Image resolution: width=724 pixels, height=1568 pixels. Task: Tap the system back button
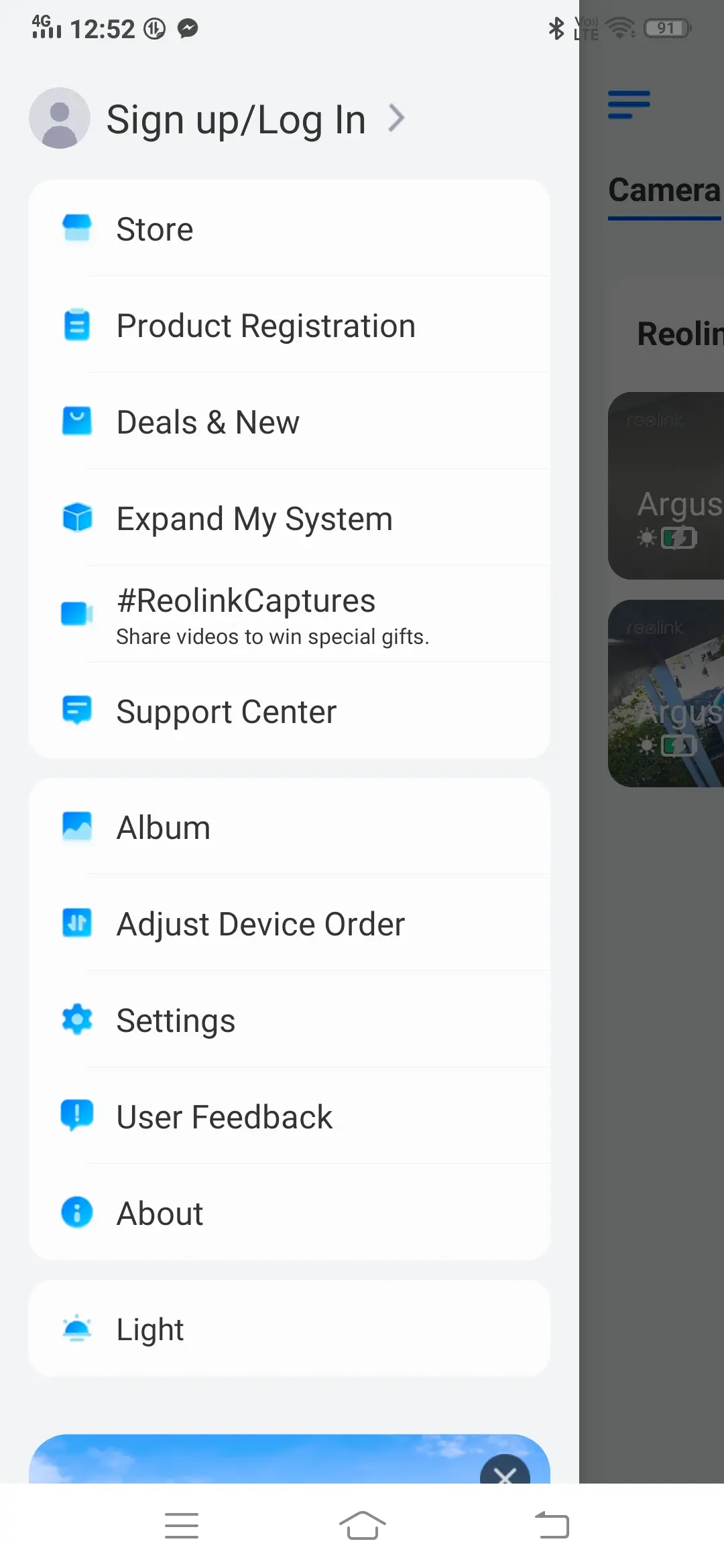click(552, 1526)
